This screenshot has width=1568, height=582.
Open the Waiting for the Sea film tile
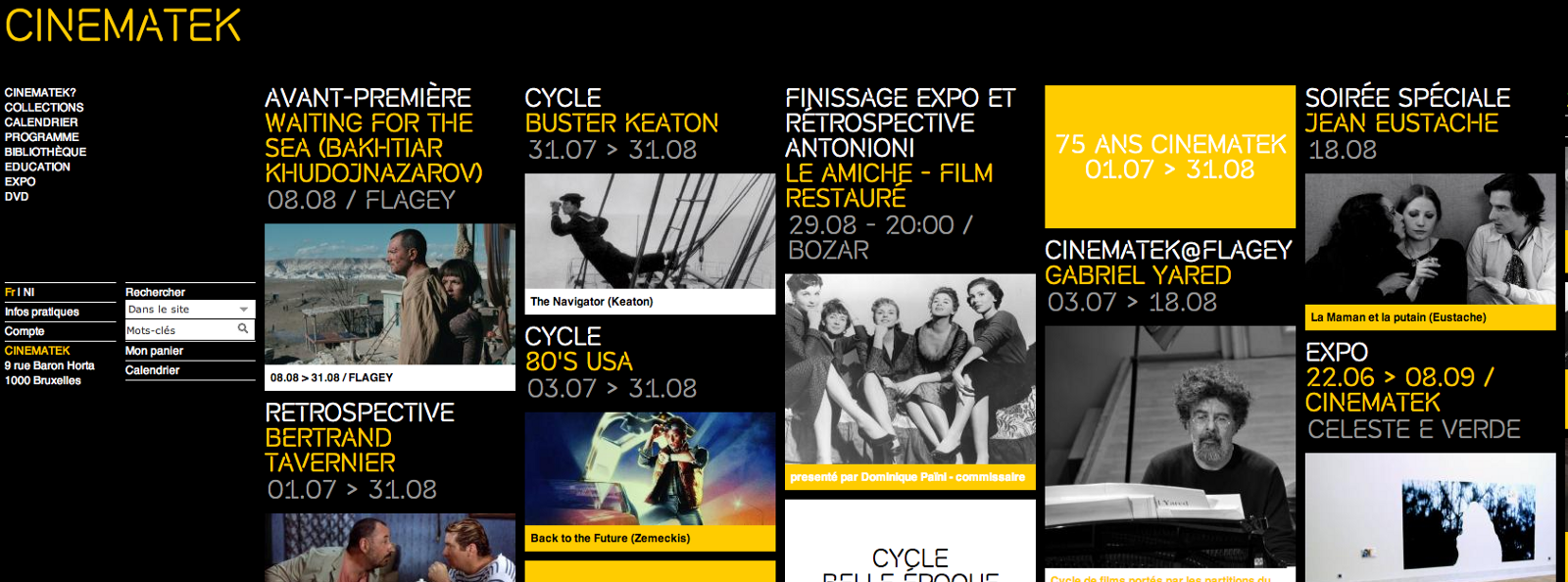[389, 295]
